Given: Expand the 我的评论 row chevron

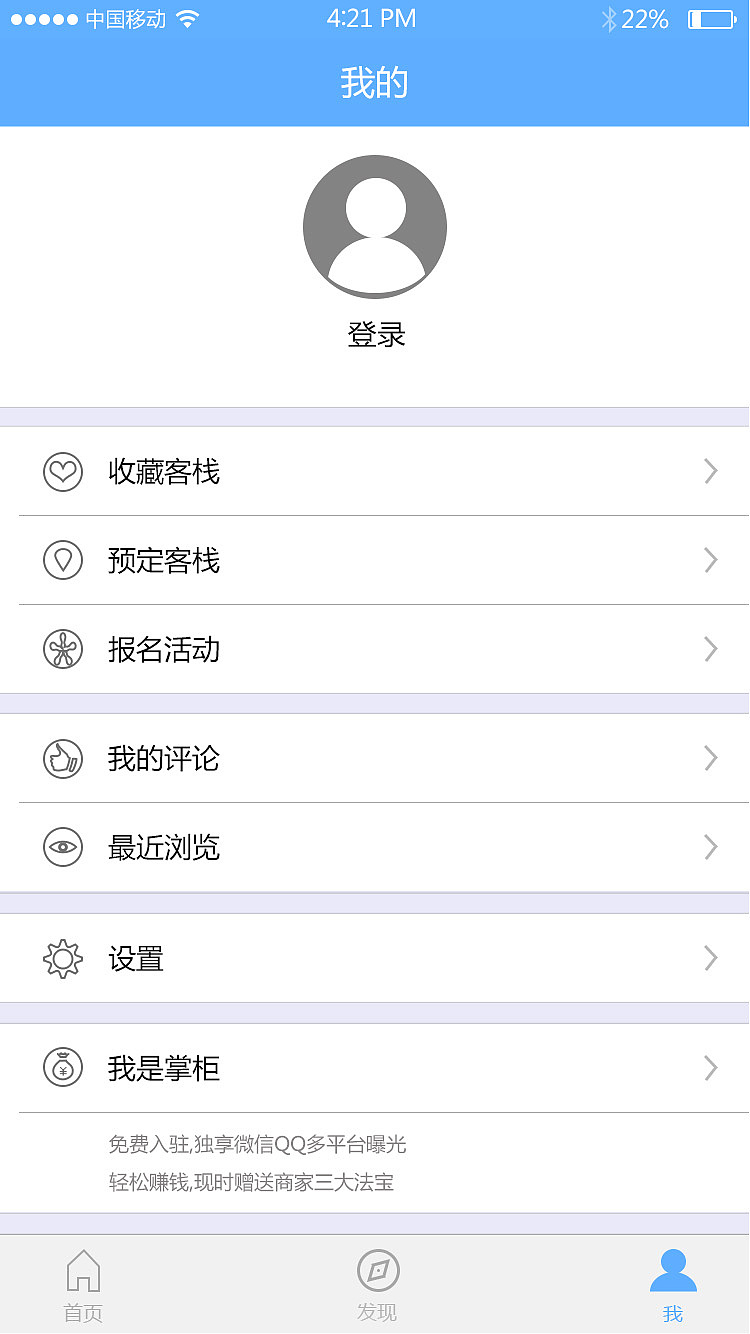Looking at the screenshot, I should coord(710,758).
